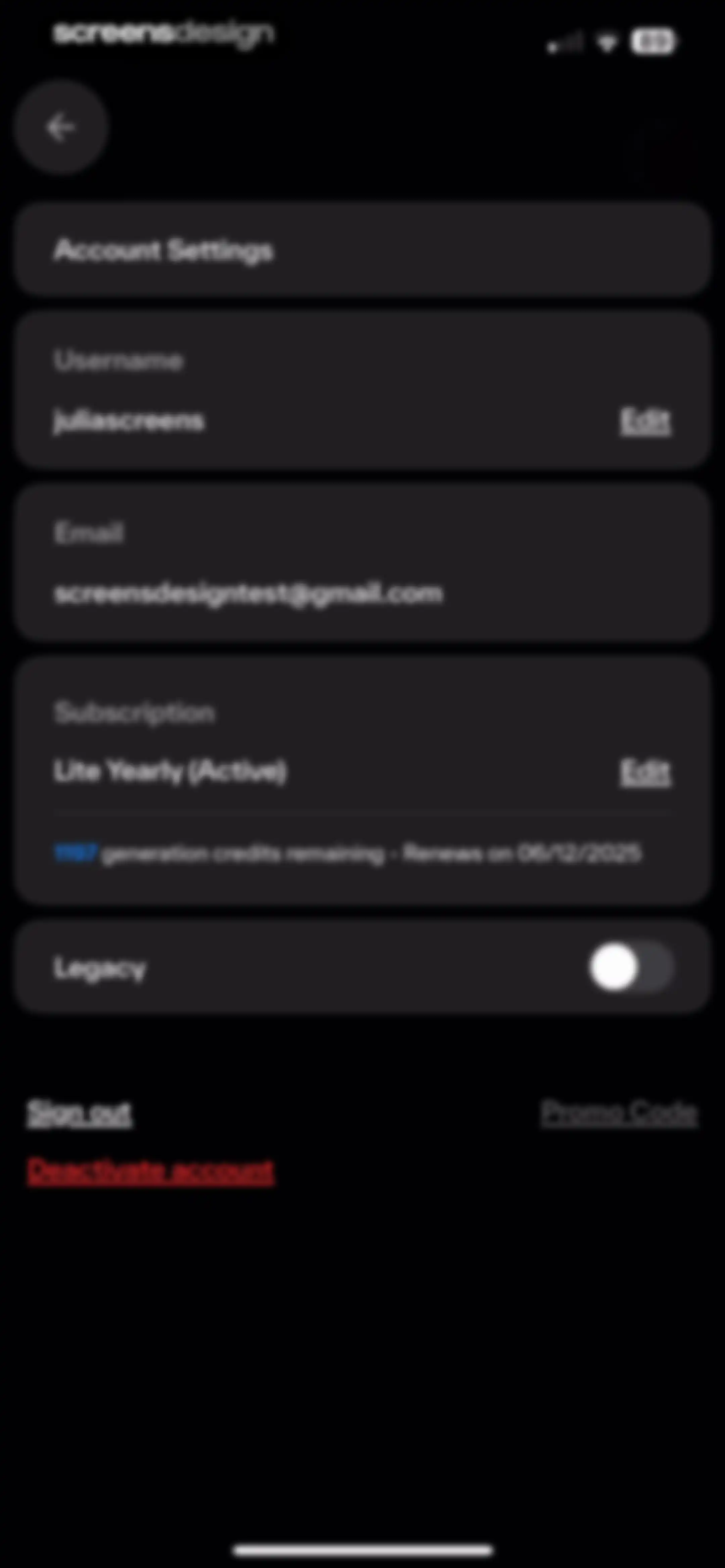Sign out of the account
The width and height of the screenshot is (725, 1568).
(x=79, y=1113)
